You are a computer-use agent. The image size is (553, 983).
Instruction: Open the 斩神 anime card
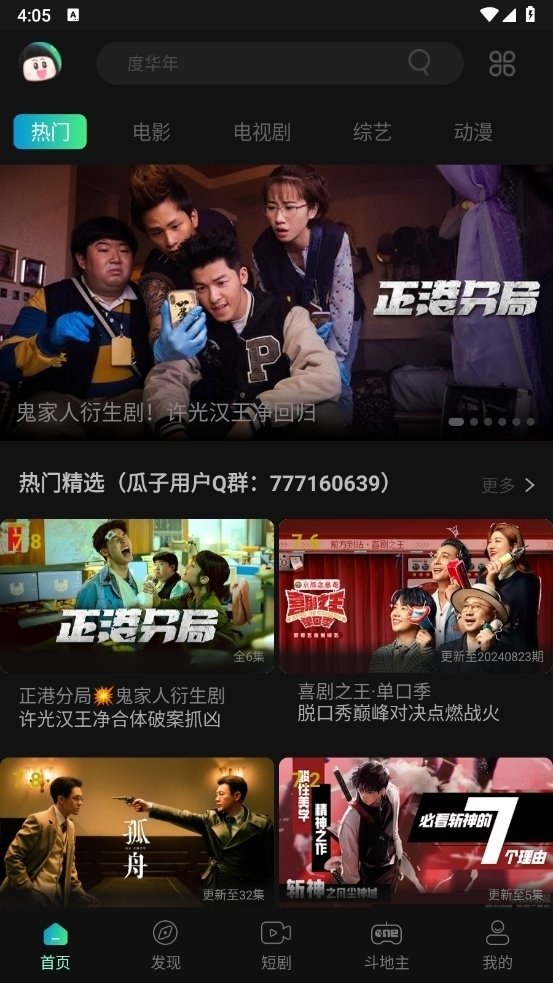pyautogui.click(x=416, y=831)
